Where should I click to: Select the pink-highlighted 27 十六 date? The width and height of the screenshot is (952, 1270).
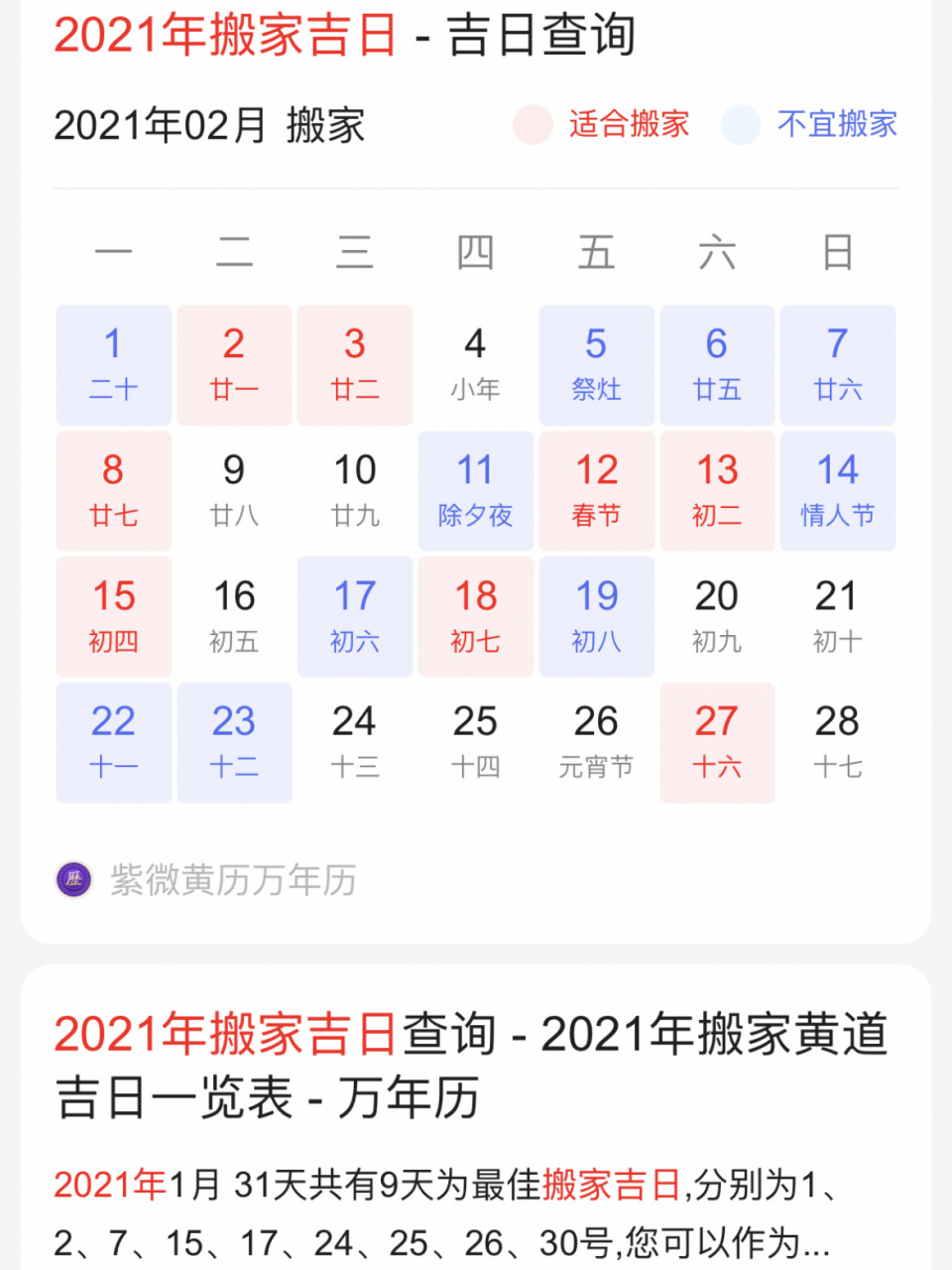717,742
